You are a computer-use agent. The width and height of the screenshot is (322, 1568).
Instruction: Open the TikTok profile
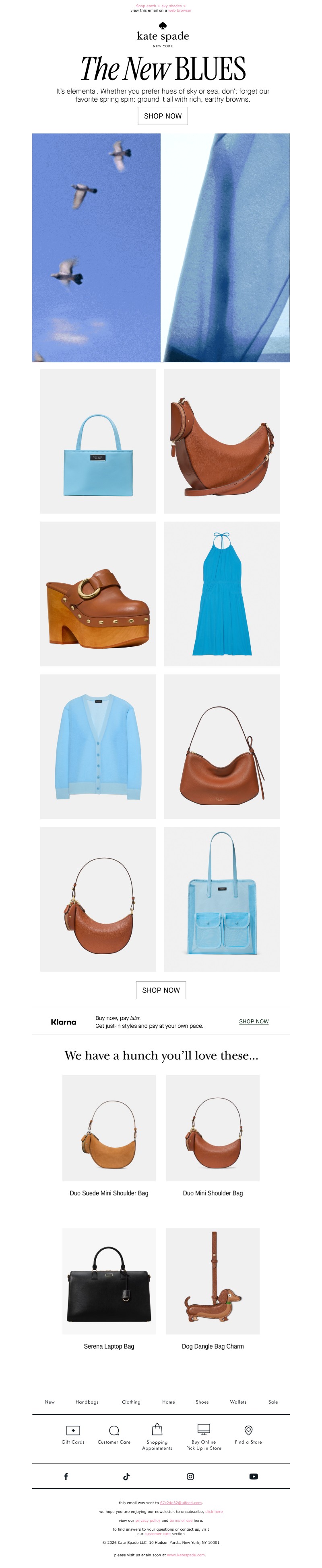[x=126, y=1476]
